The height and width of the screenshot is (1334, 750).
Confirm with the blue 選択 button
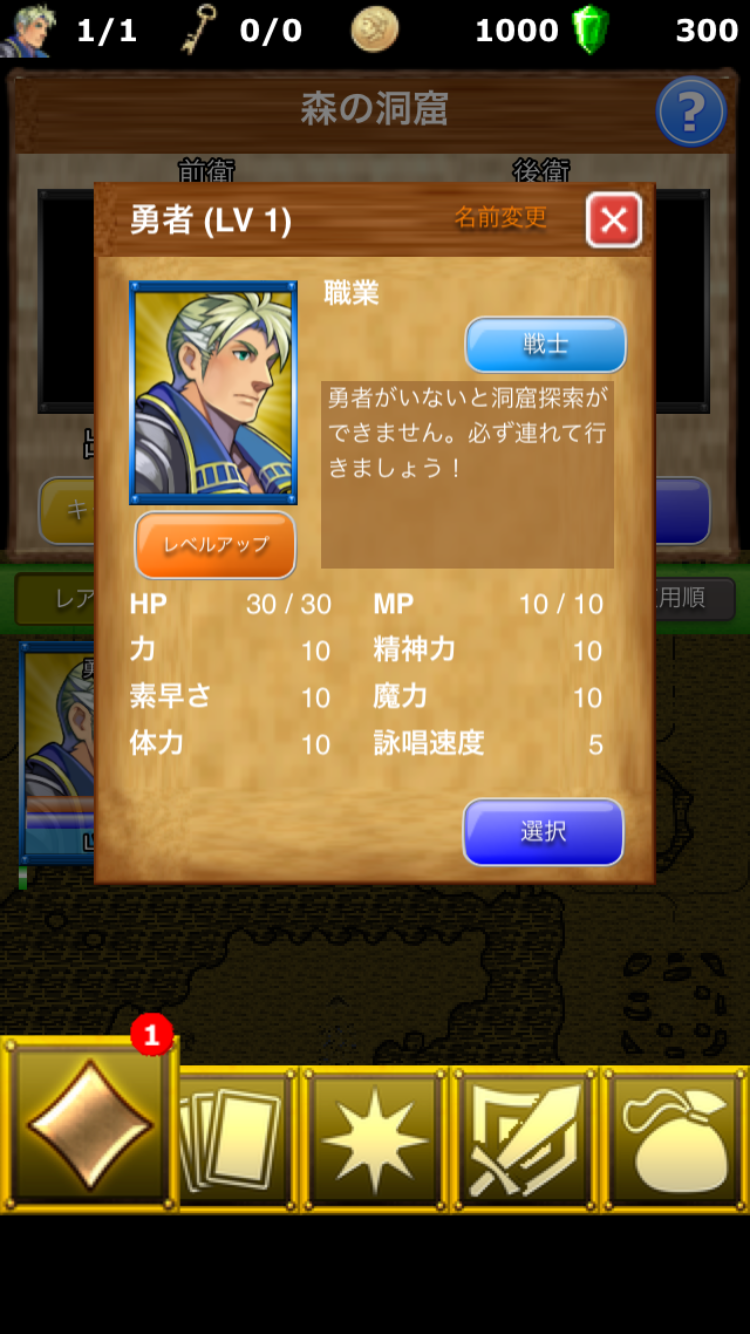pyautogui.click(x=543, y=832)
